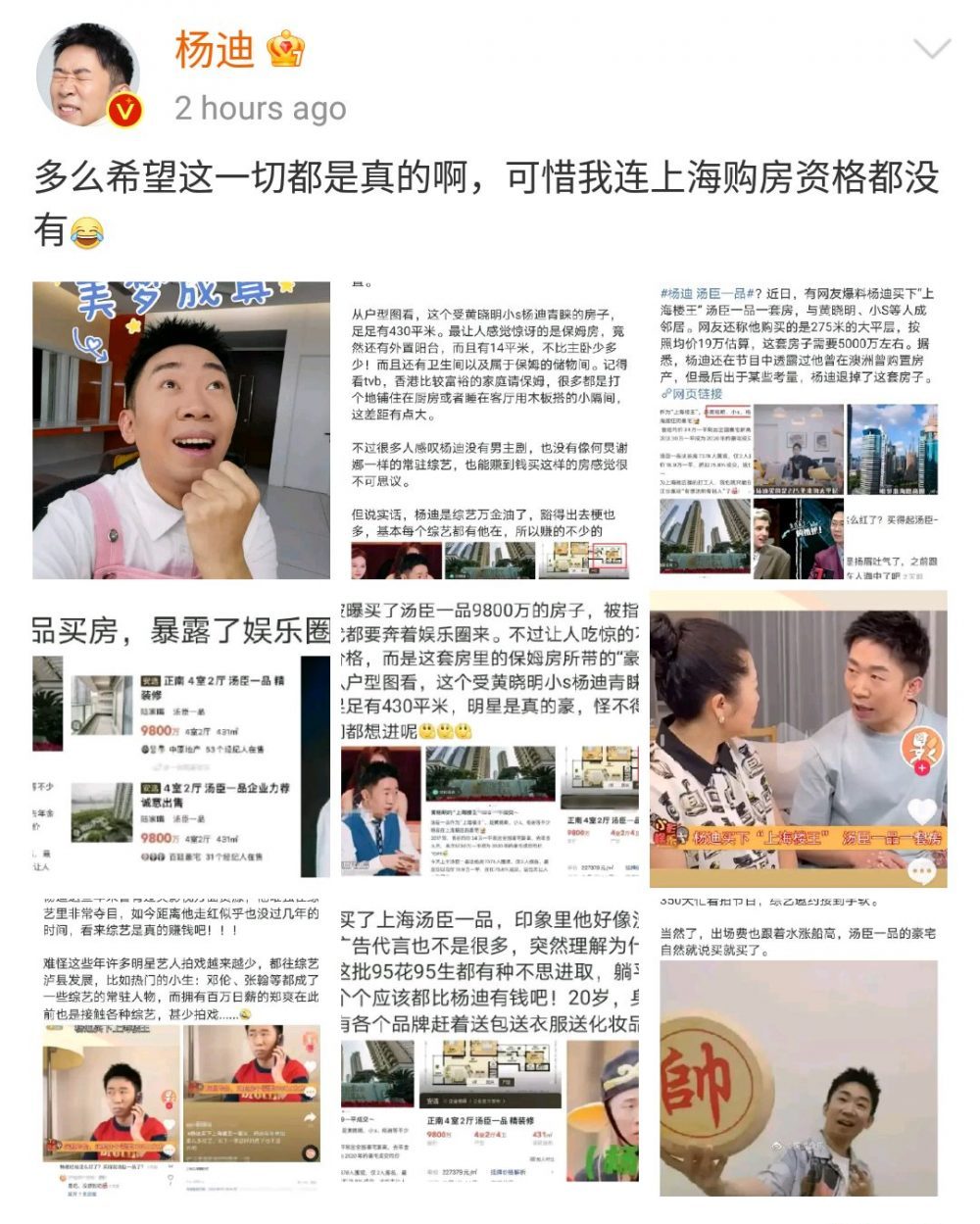Image resolution: width=980 pixels, height=1224 pixels.
Task: Open the image showing 杨迪 on the phone
Action: [181, 1047]
